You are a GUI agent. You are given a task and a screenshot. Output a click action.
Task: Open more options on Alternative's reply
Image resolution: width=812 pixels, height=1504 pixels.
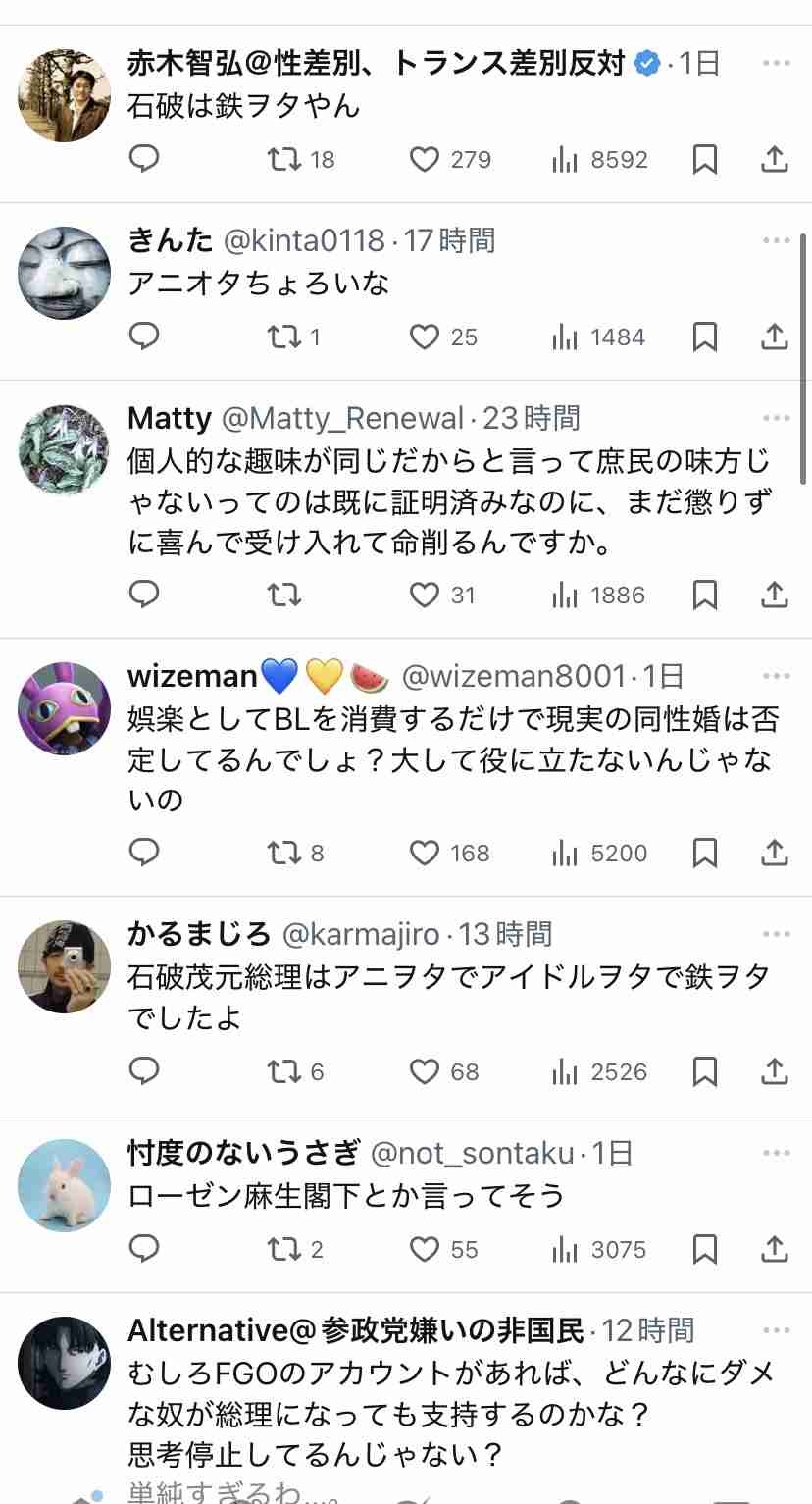776,1331
